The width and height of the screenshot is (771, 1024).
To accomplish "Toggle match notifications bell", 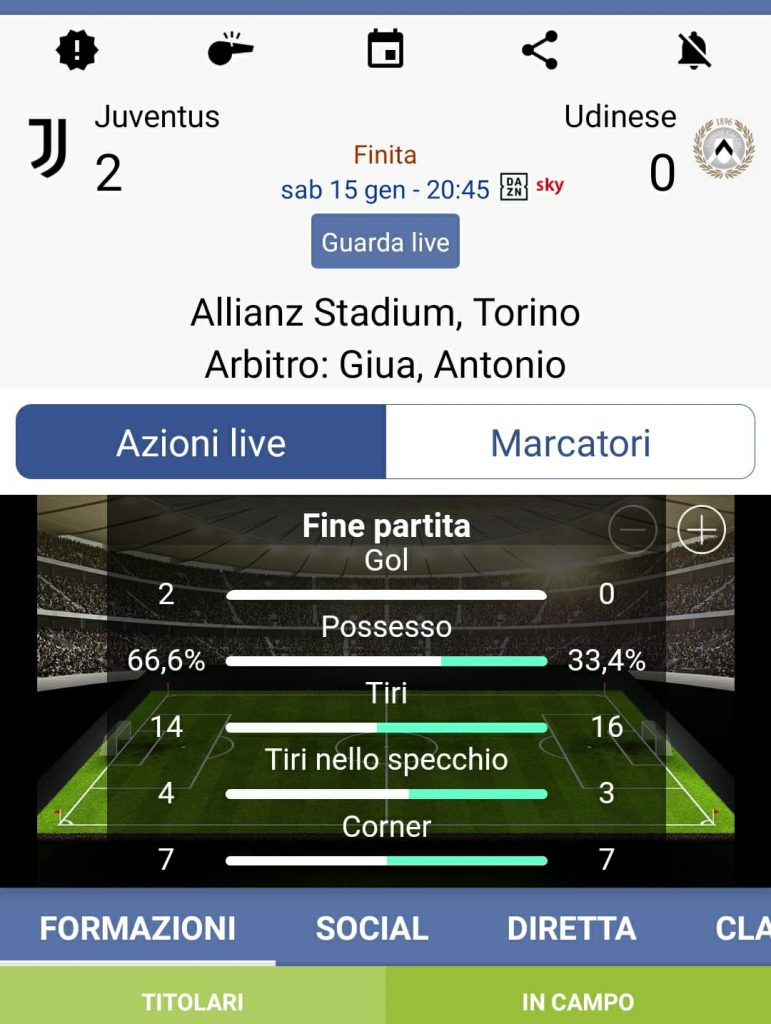I will pos(694,50).
